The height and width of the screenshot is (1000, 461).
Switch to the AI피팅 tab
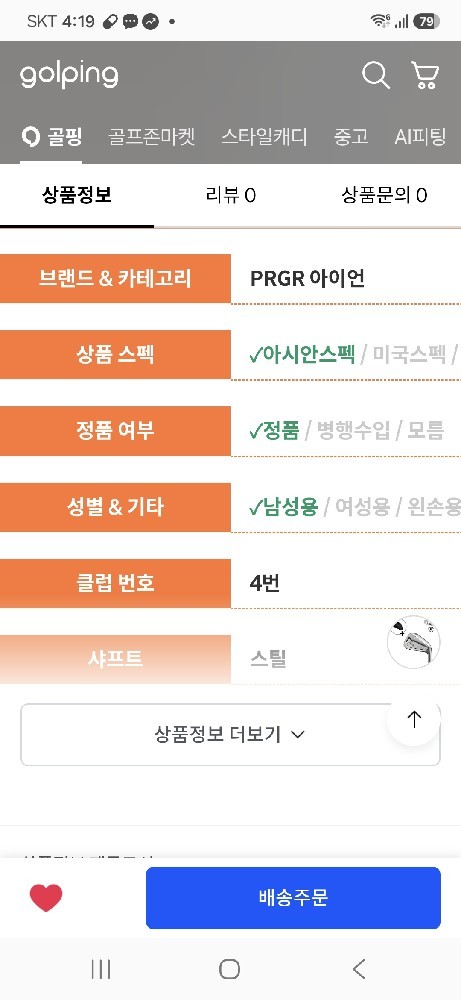click(420, 136)
